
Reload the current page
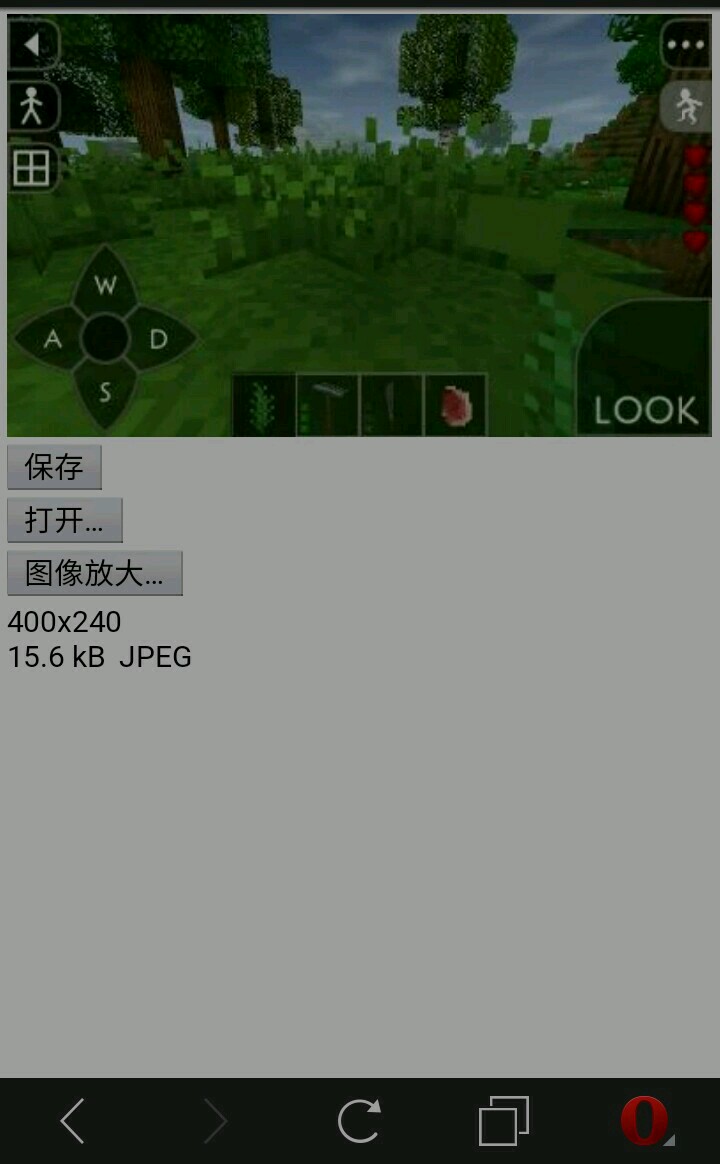(358, 1121)
